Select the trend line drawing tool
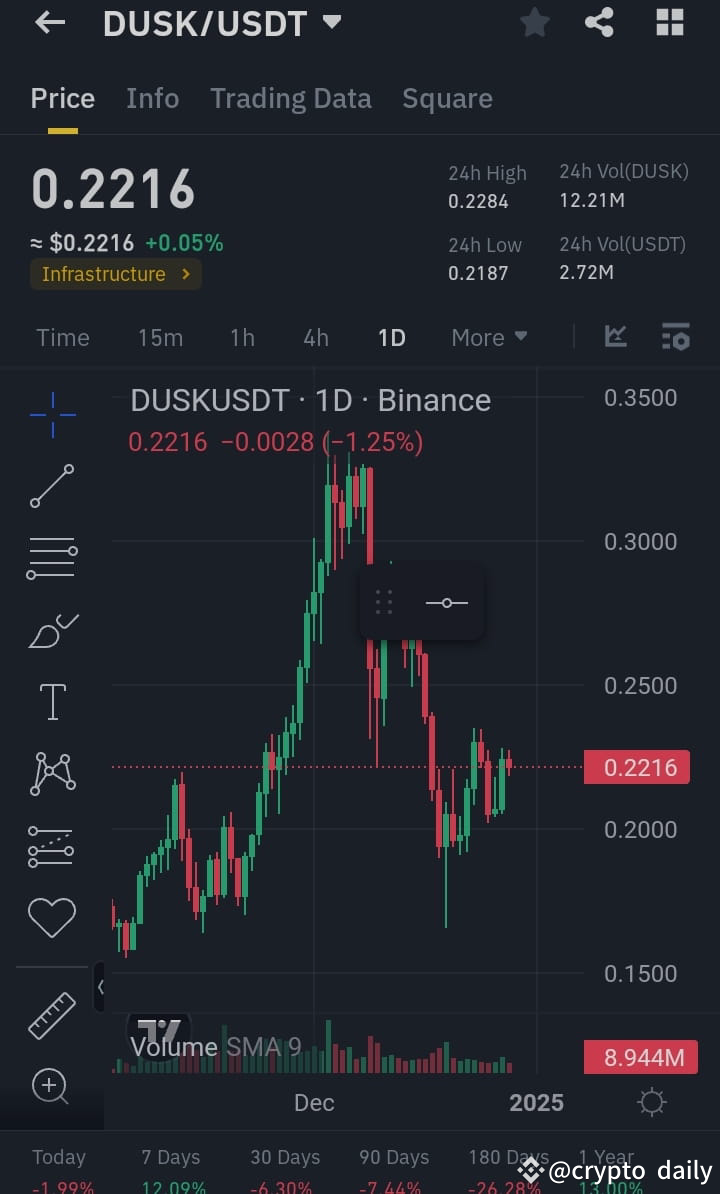 tap(52, 487)
